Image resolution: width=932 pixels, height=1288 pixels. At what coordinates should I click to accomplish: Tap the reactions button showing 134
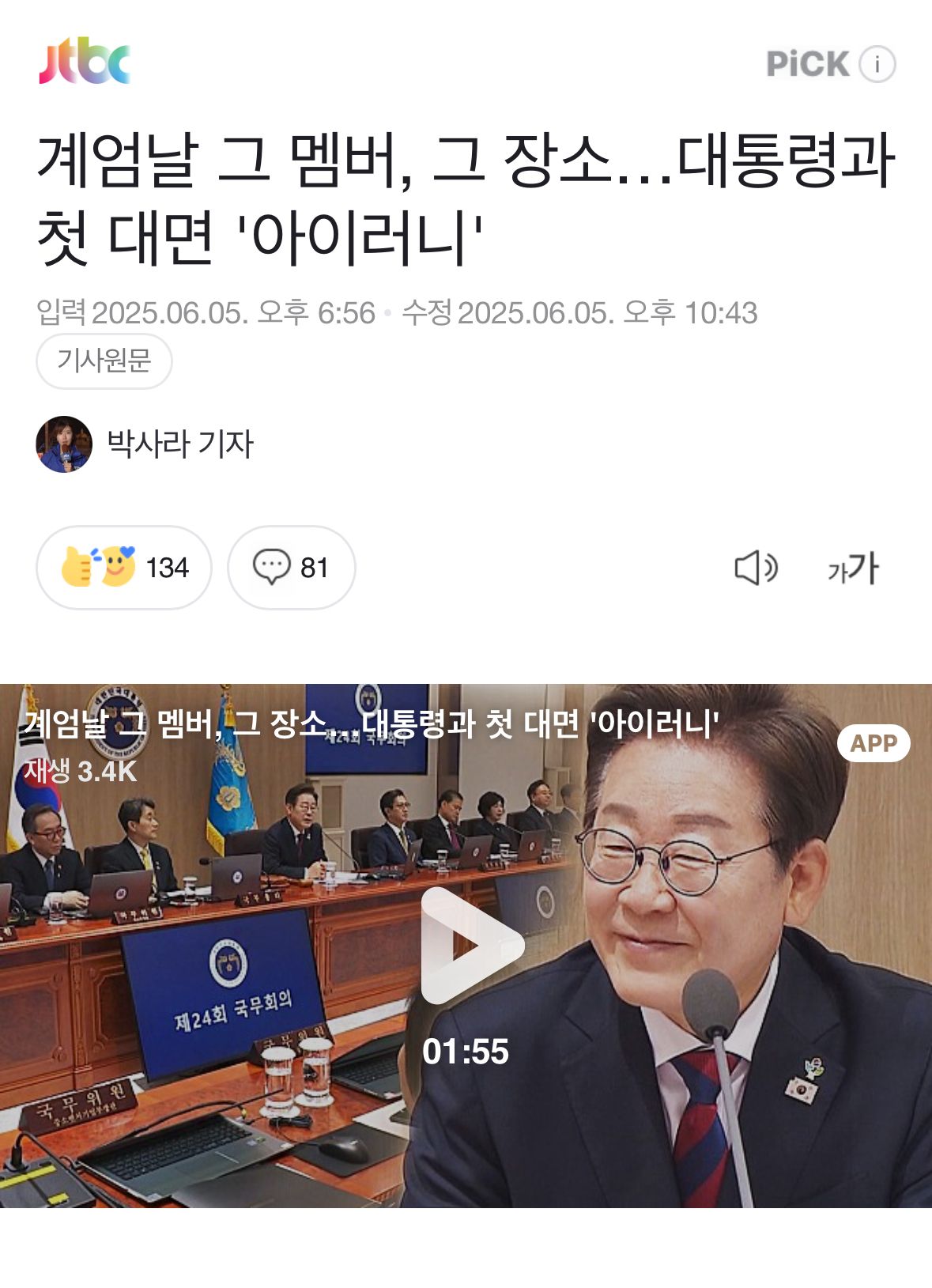[124, 568]
